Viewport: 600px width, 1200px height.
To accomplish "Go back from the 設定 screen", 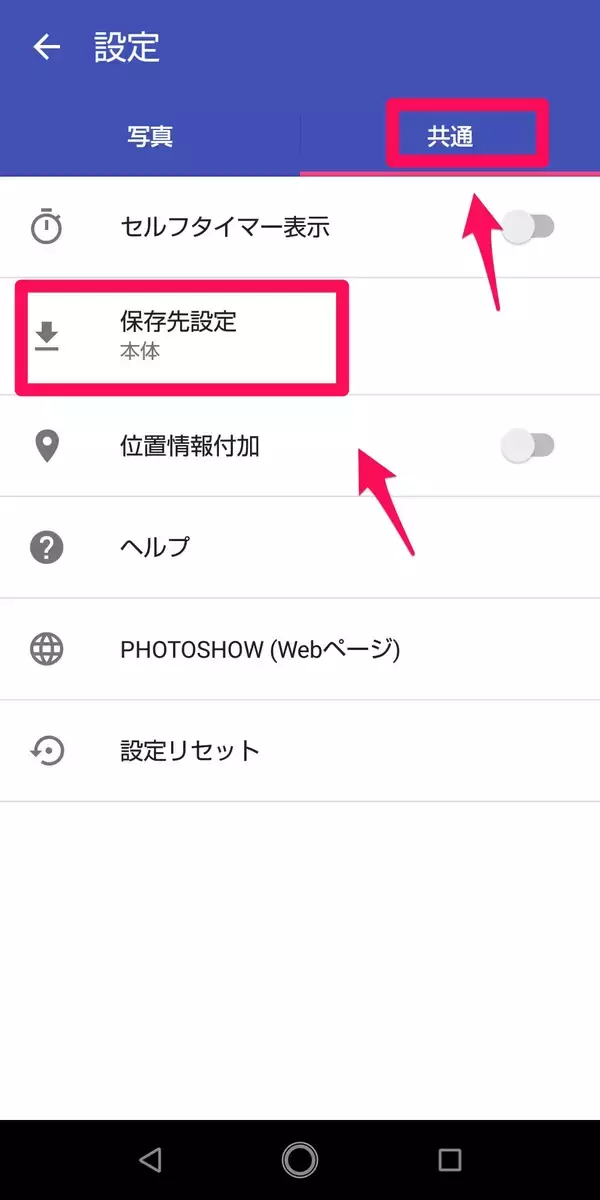I will [46, 47].
